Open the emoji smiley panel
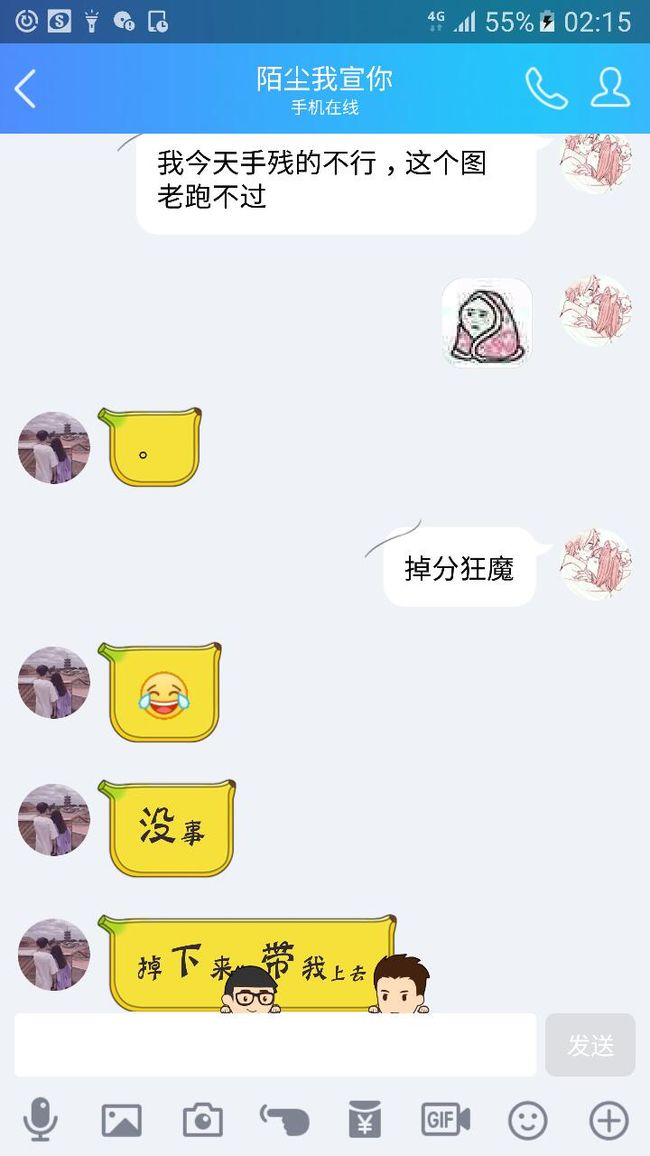Viewport: 650px width, 1156px height. pos(528,1121)
